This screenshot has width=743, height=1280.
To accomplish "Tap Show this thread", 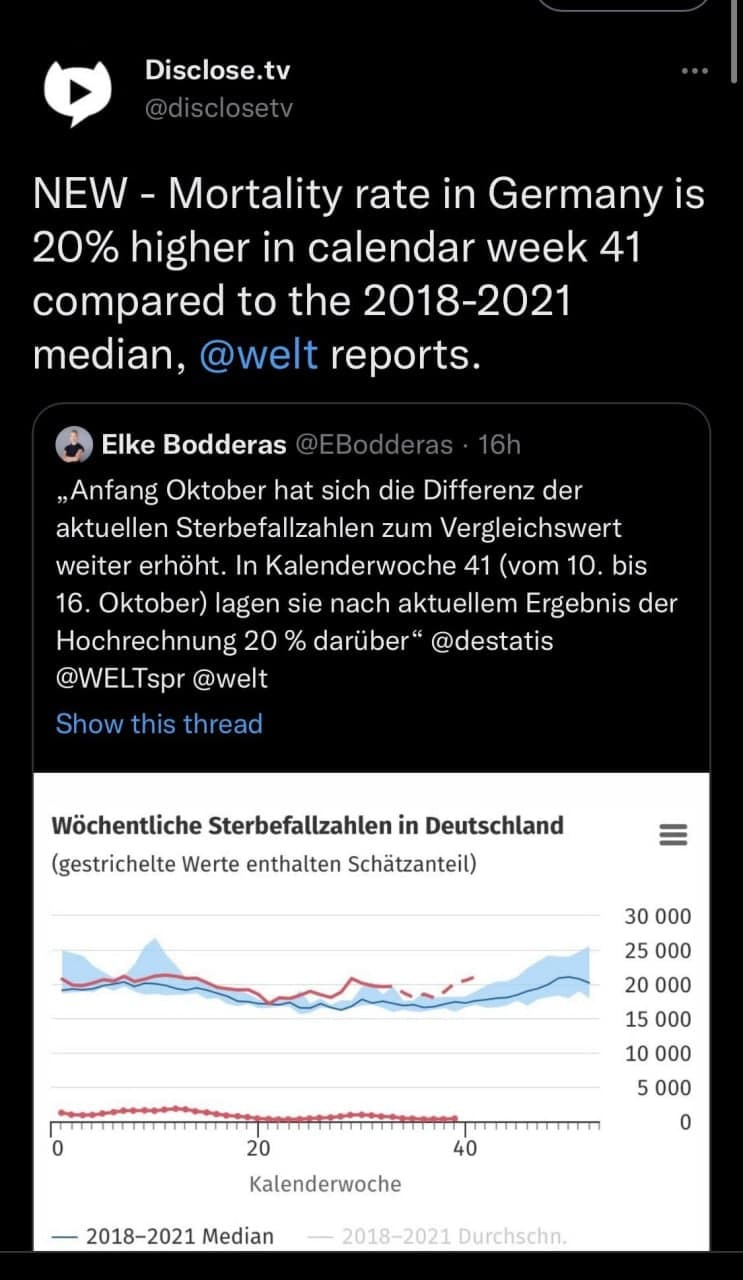I will 159,724.
